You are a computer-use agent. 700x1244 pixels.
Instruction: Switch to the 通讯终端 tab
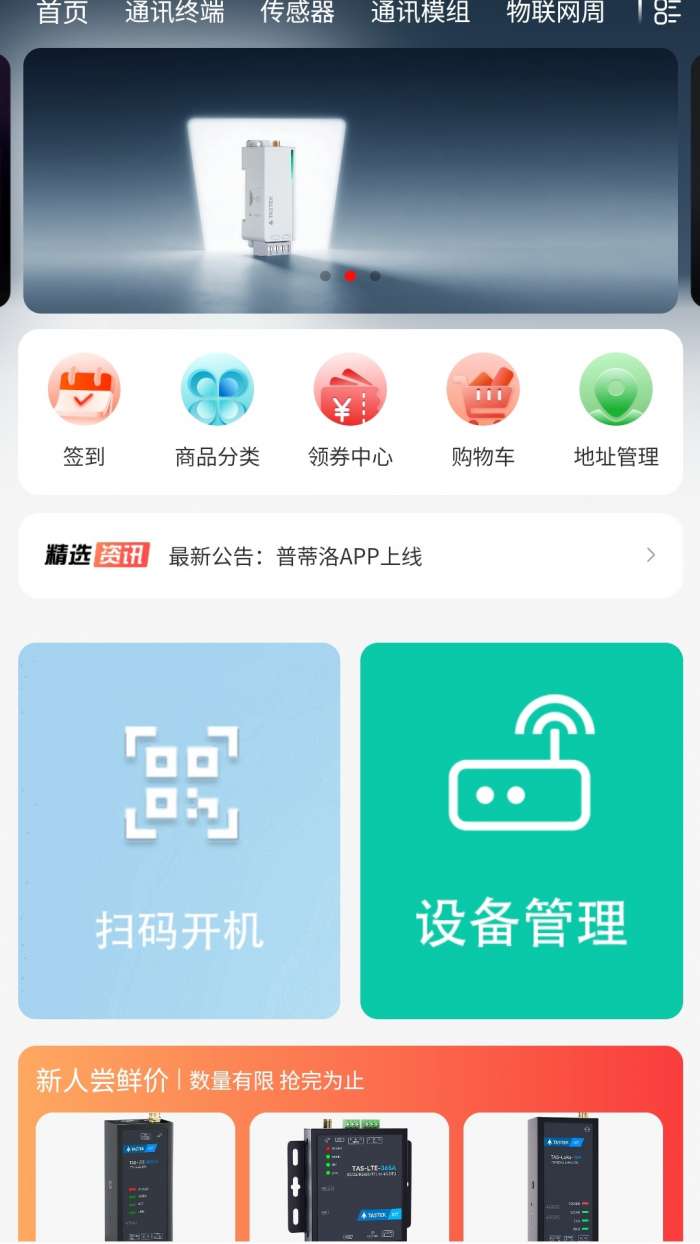point(174,12)
